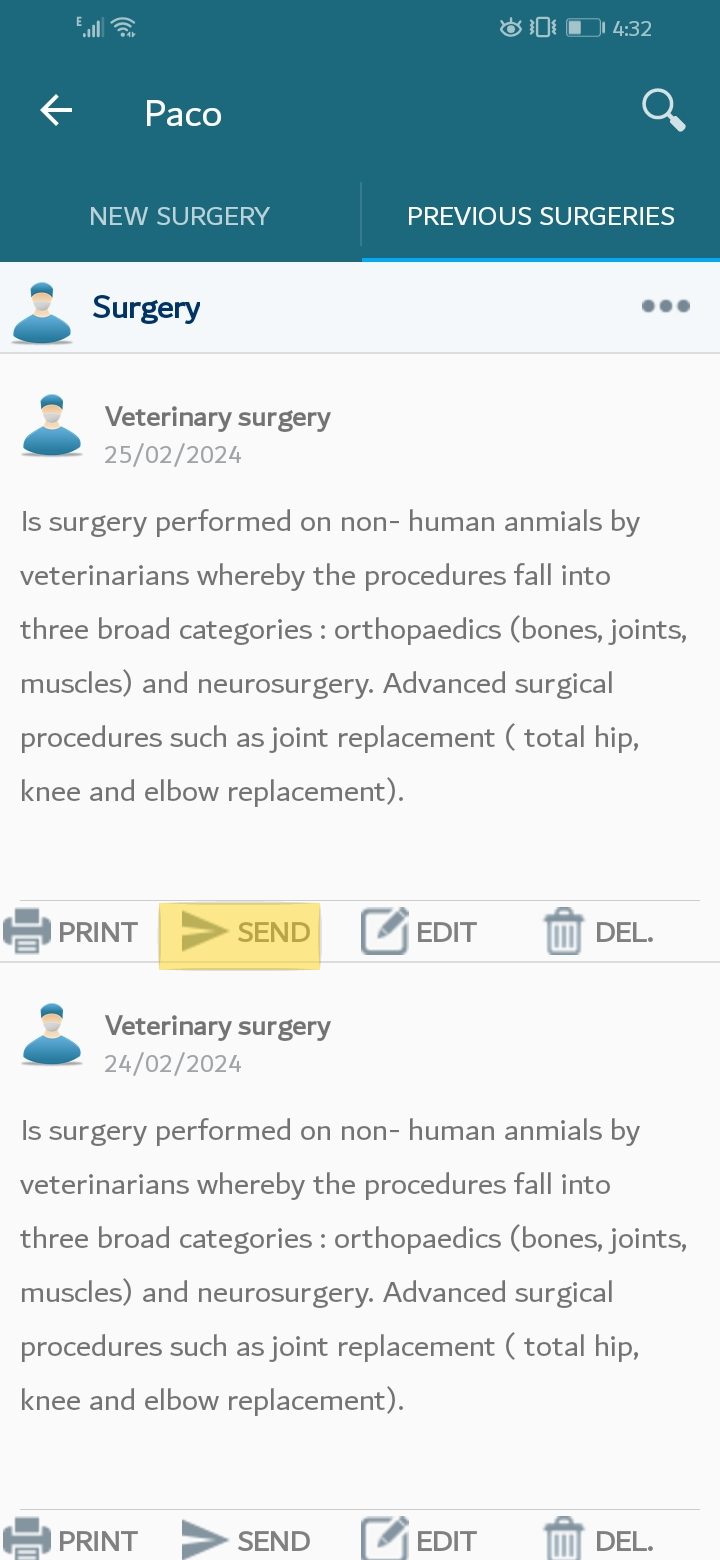Select the Previous Surgeries tab
Image resolution: width=720 pixels, height=1560 pixels.
tap(541, 216)
